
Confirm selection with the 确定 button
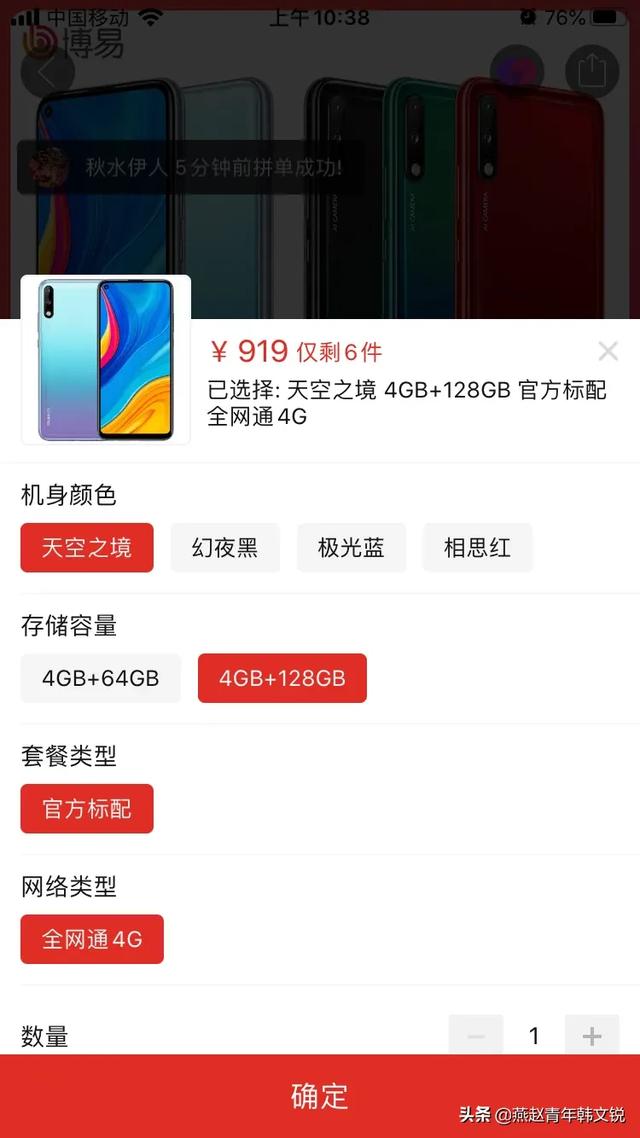[320, 1096]
